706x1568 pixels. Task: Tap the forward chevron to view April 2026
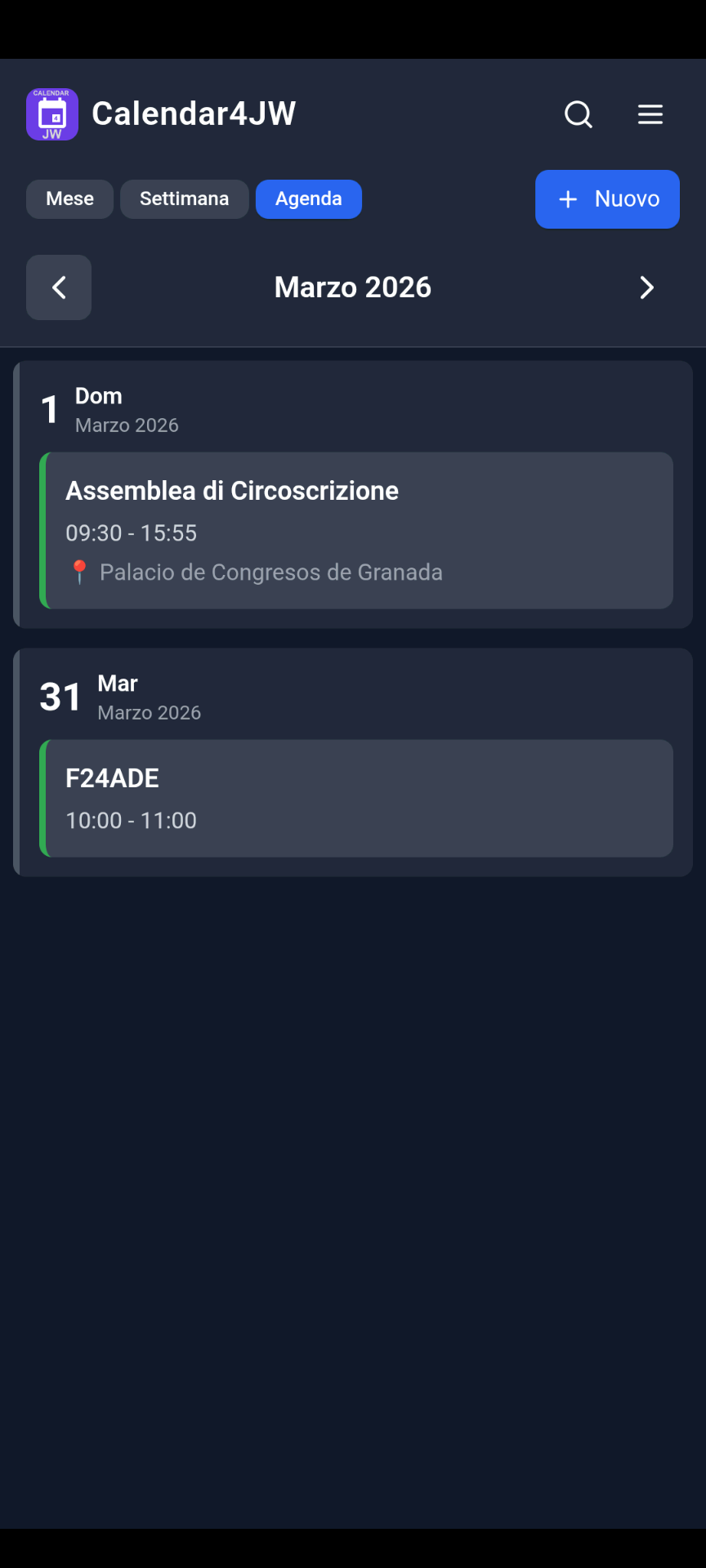point(646,287)
